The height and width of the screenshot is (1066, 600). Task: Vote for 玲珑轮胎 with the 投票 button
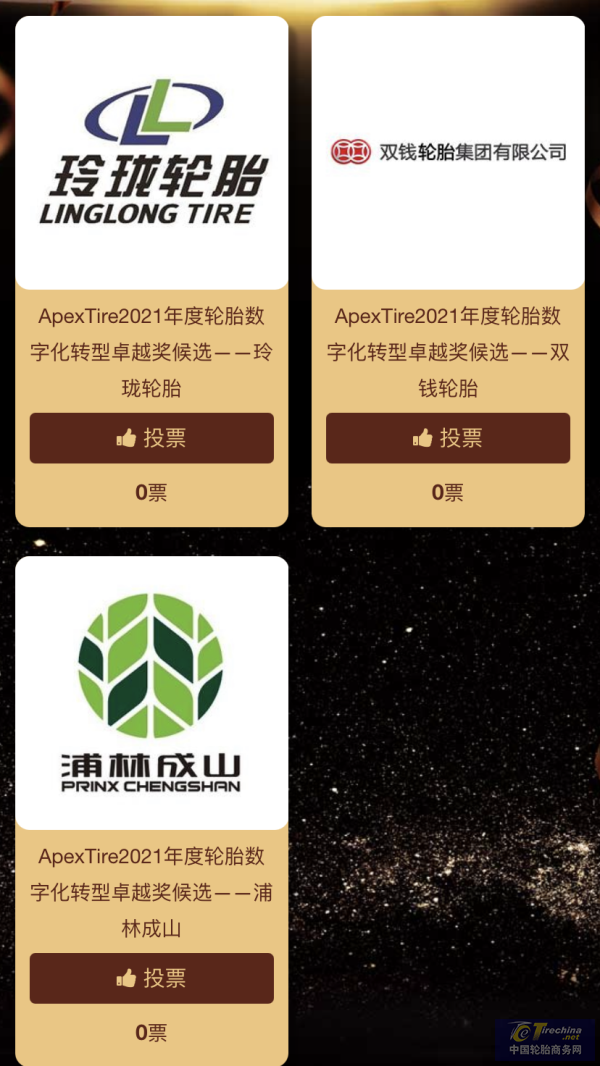tap(151, 438)
